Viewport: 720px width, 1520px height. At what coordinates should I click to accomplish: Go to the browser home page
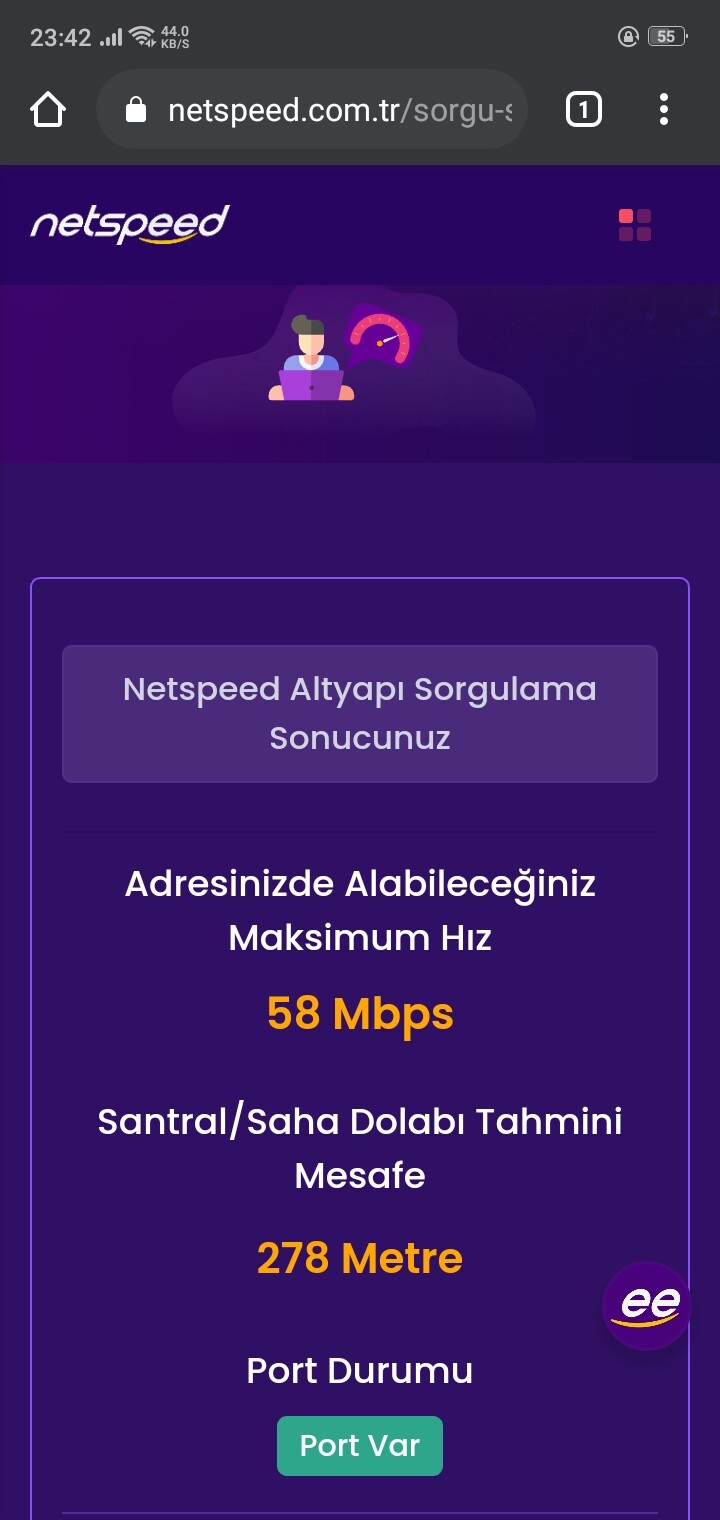coord(48,109)
